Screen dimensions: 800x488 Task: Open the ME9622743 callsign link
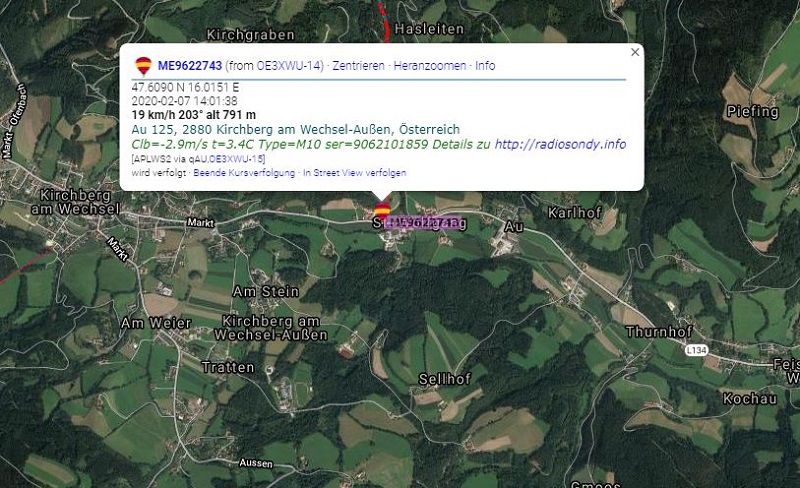189,66
